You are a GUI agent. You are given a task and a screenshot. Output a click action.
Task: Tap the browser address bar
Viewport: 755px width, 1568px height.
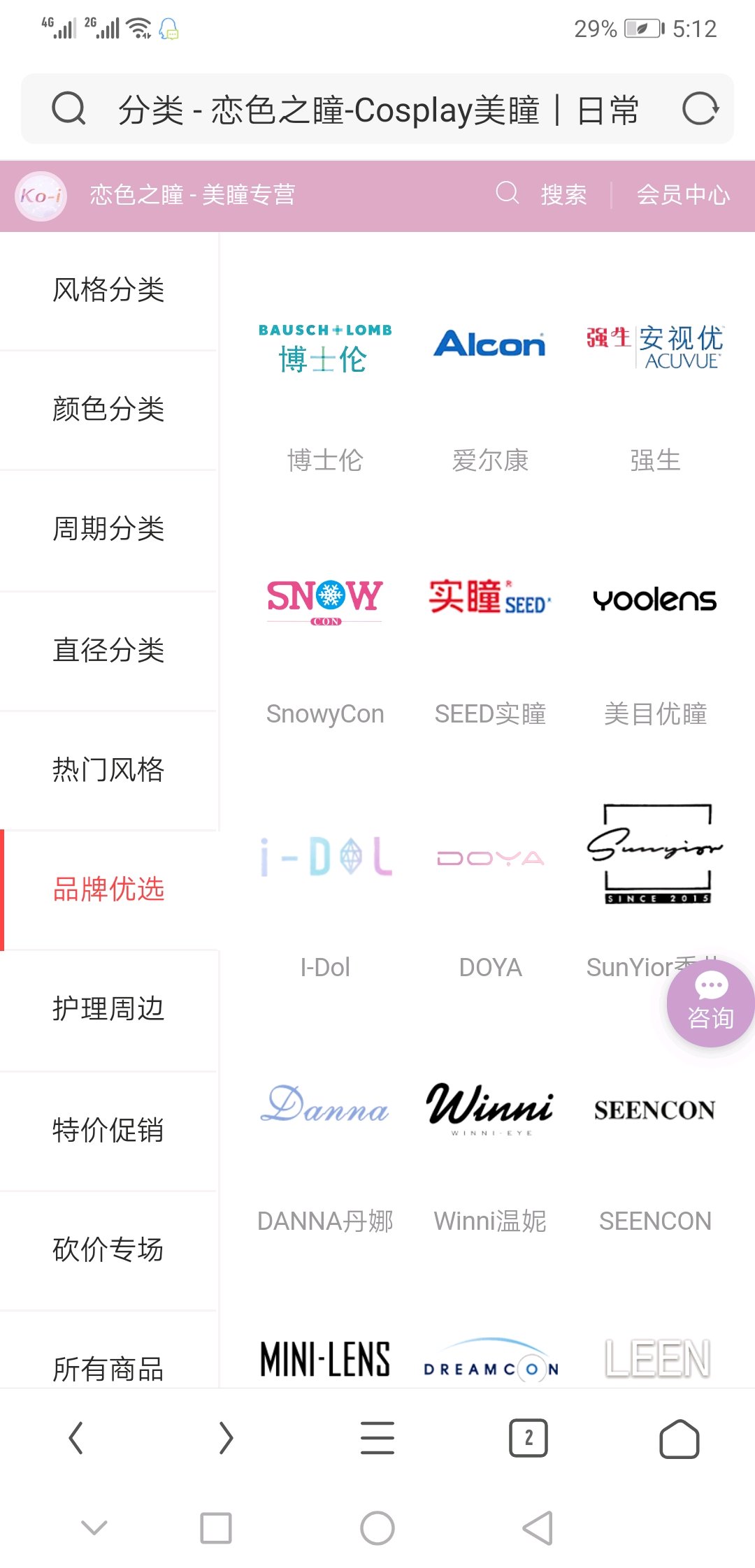pyautogui.click(x=377, y=110)
